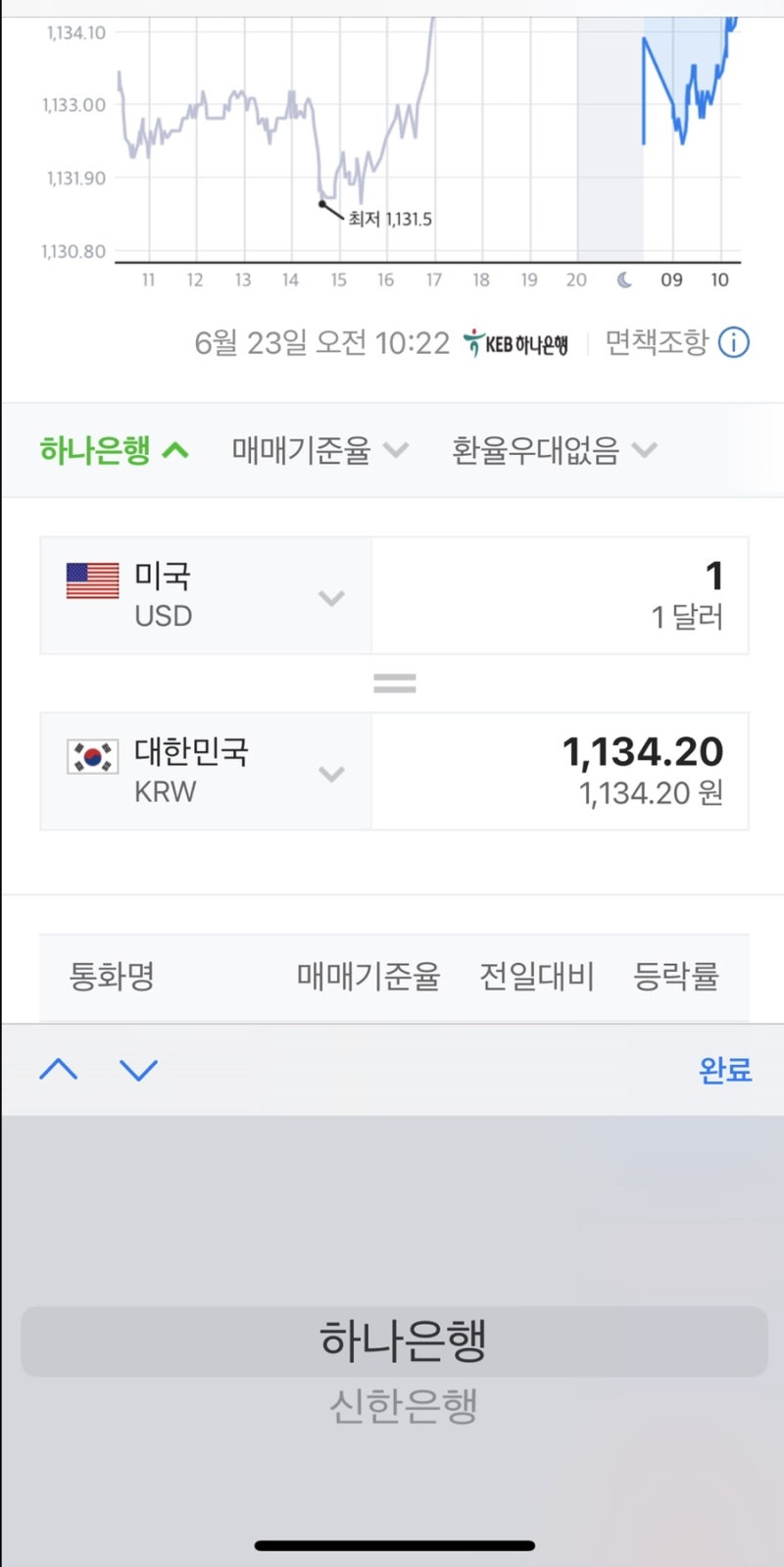This screenshot has width=784, height=1567.
Task: Change currency from 미국 USD
Action: coord(206,595)
